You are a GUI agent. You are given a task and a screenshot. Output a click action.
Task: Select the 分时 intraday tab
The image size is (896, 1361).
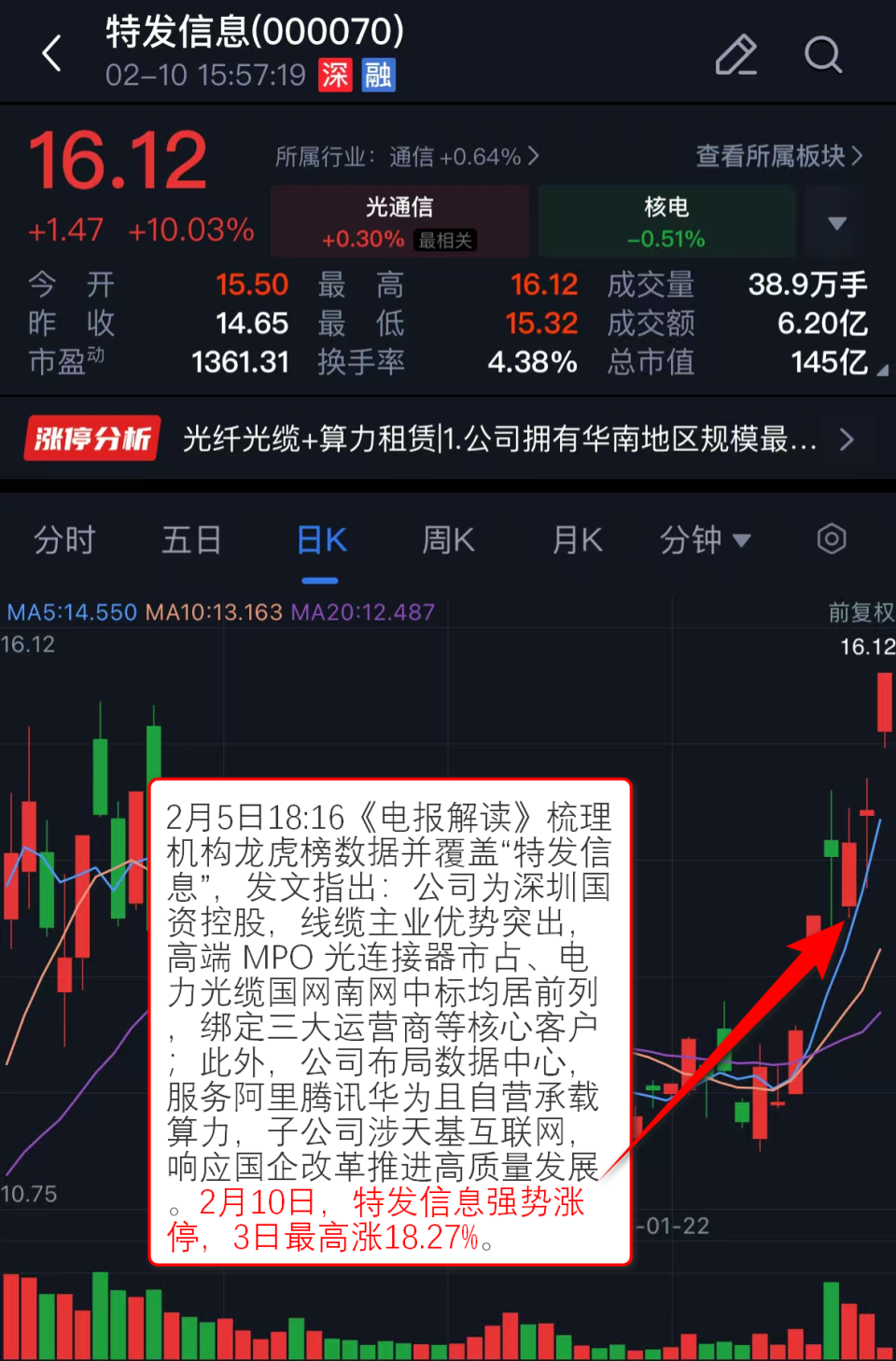(63, 540)
